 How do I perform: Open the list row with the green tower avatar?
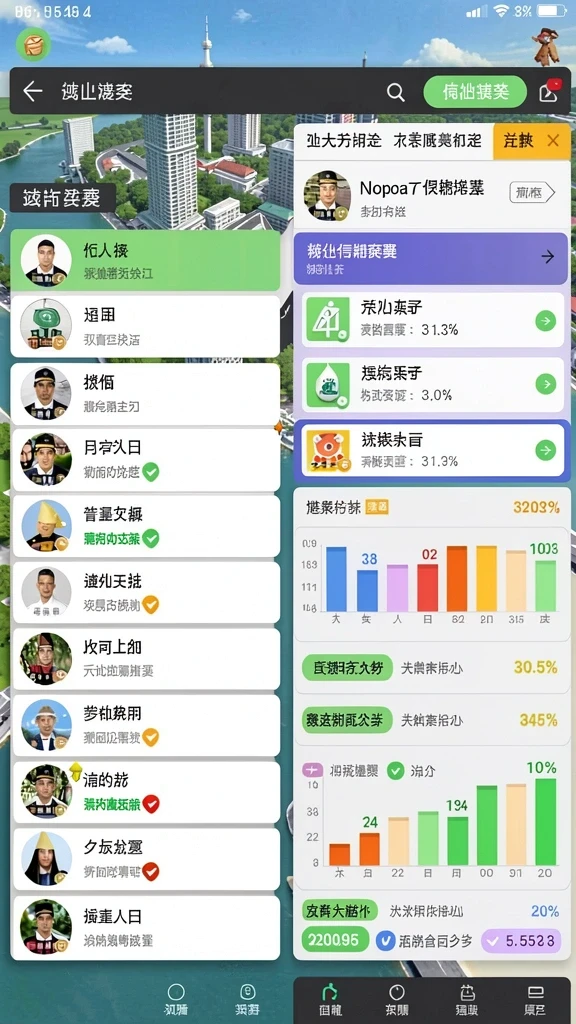click(x=146, y=326)
